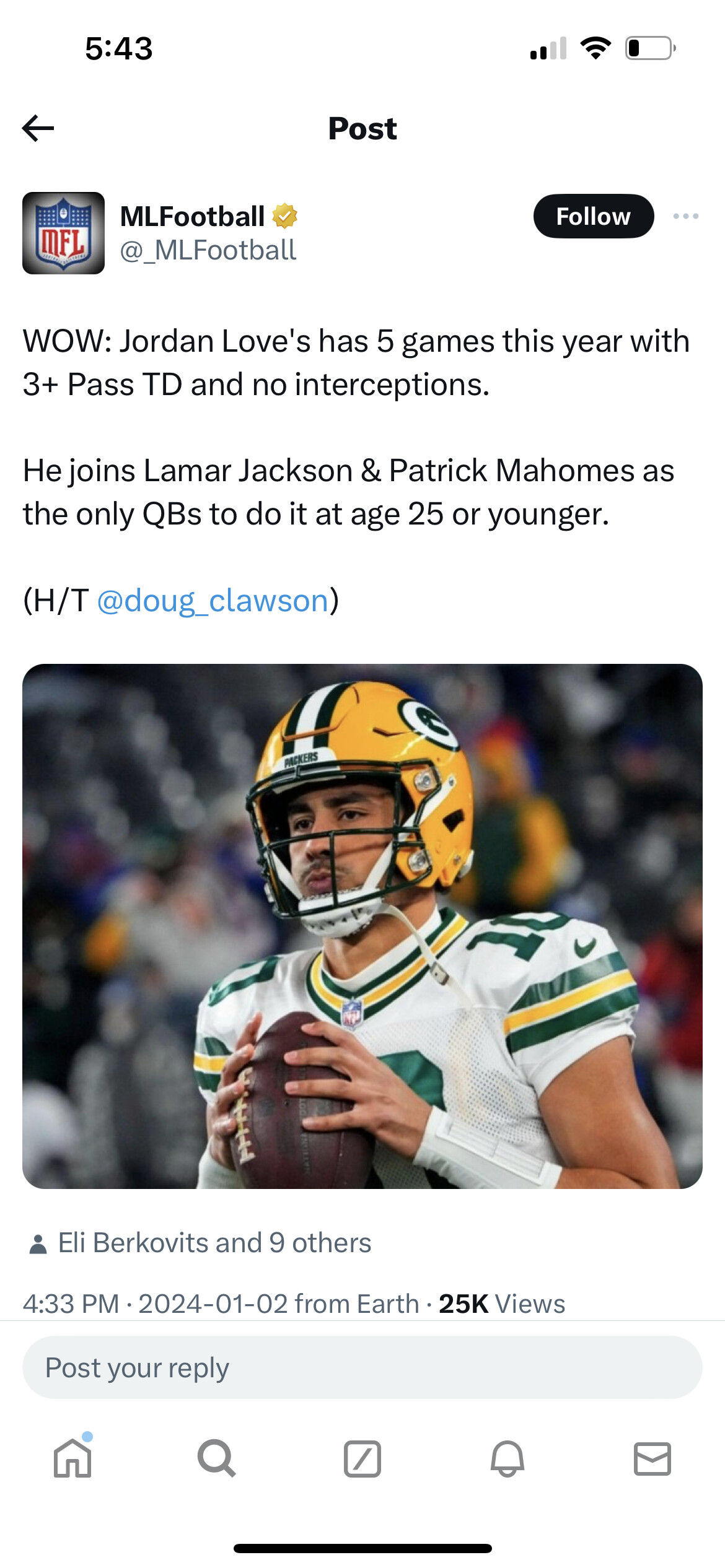Image resolution: width=725 pixels, height=1568 pixels.
Task: View the Packers quarterback photo full screen
Action: (362, 926)
